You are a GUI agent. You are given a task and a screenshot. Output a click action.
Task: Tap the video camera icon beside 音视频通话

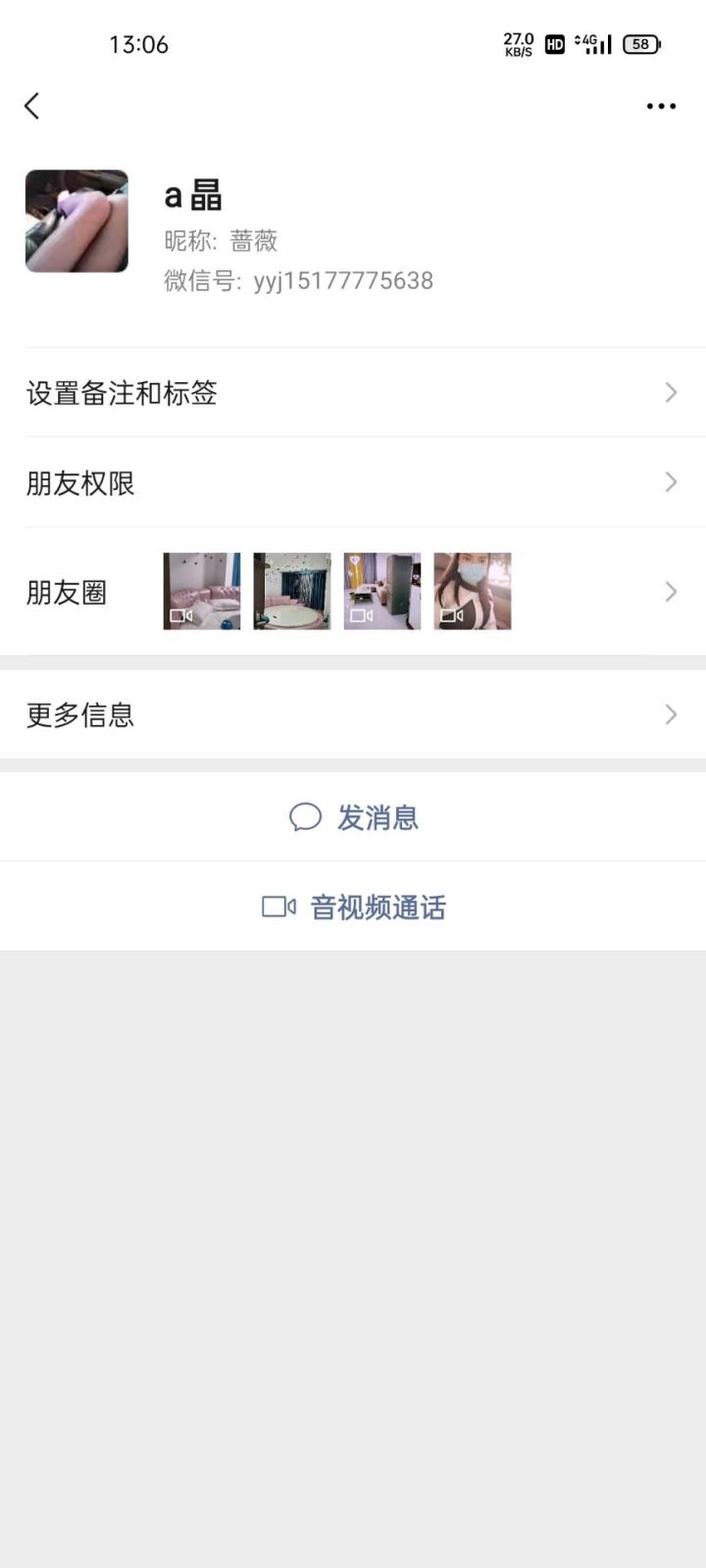[x=277, y=906]
